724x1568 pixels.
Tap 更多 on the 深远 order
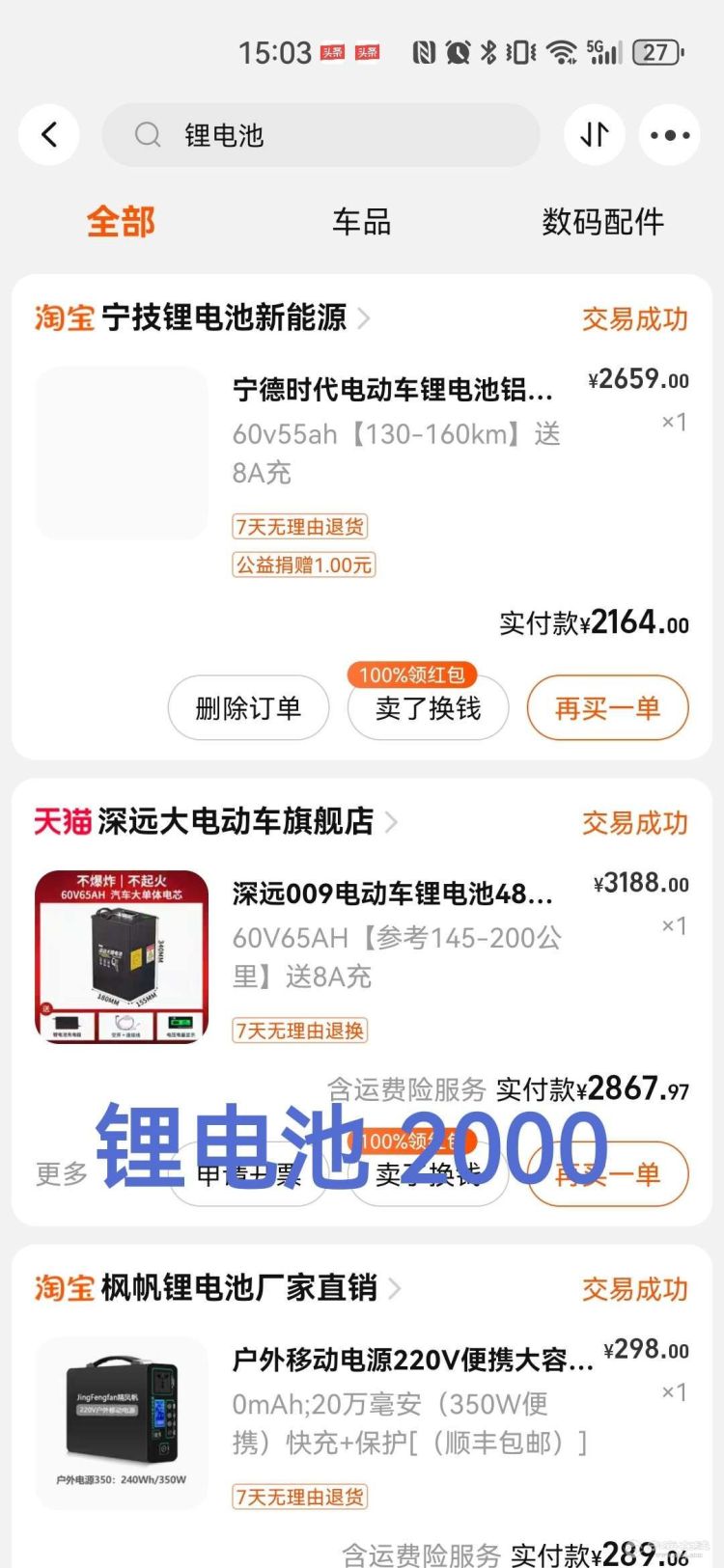[62, 1174]
